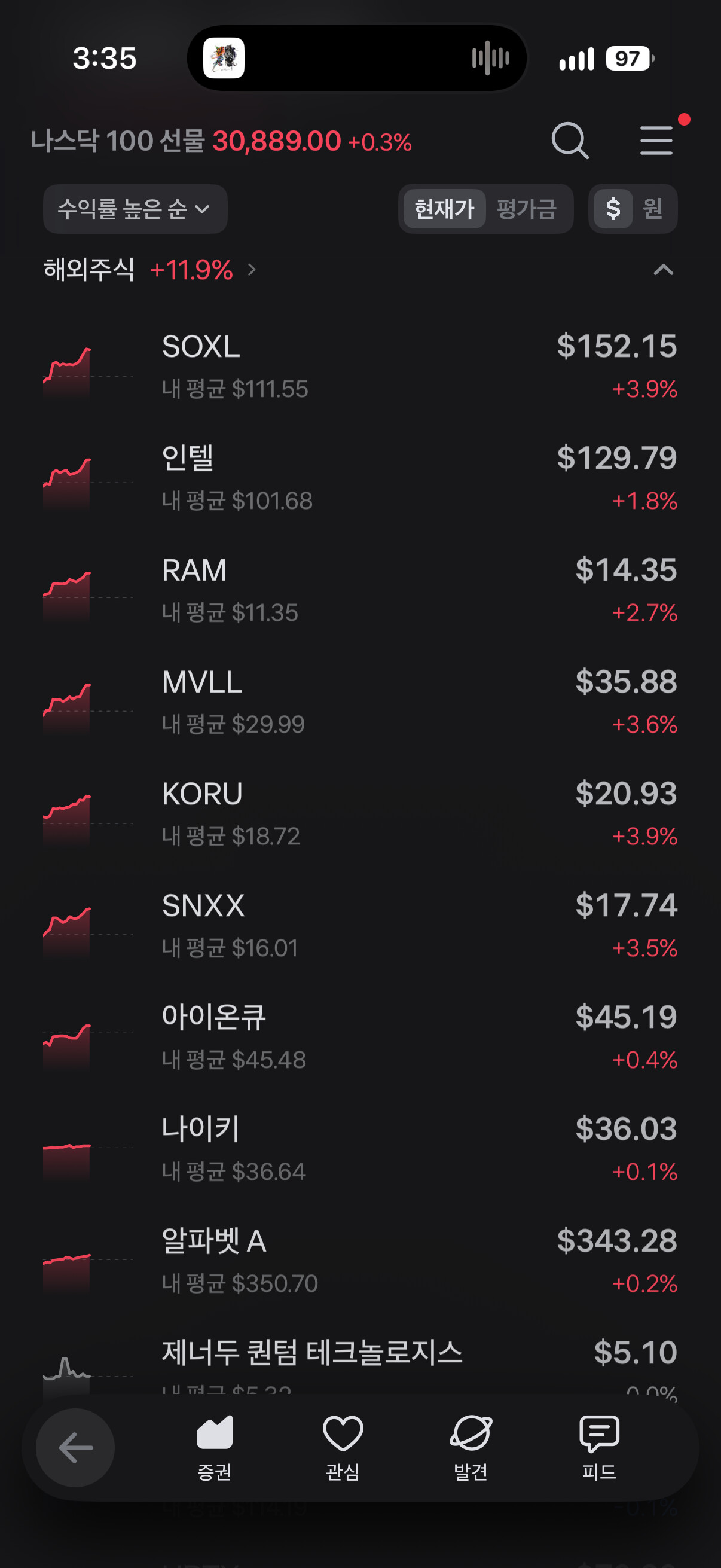This screenshot has height=1568, width=721.
Task: Open the search magnifier icon
Action: 570,141
